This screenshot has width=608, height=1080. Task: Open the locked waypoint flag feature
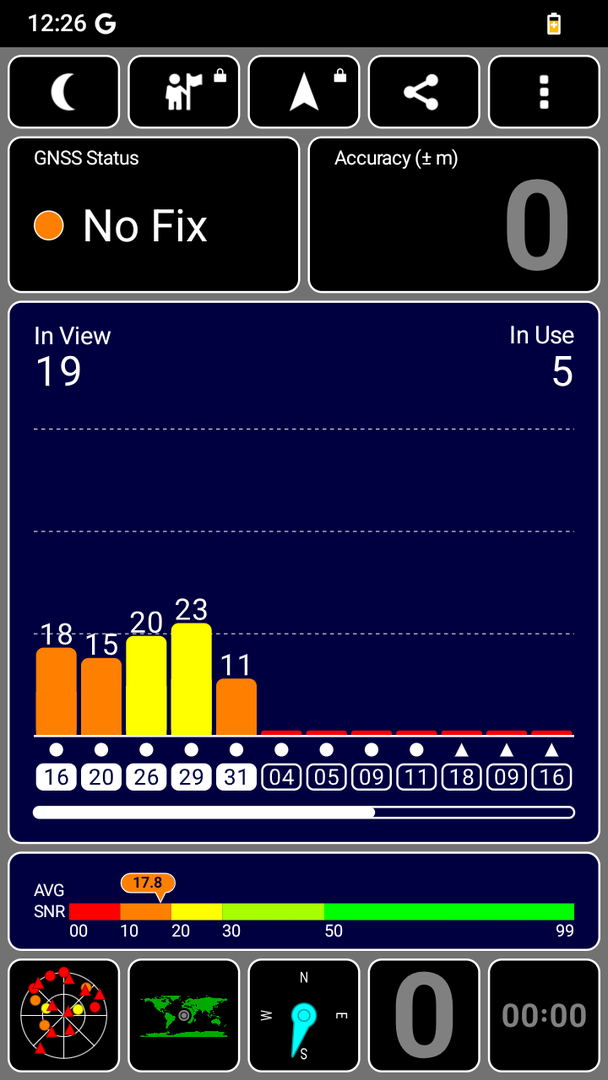(x=184, y=93)
